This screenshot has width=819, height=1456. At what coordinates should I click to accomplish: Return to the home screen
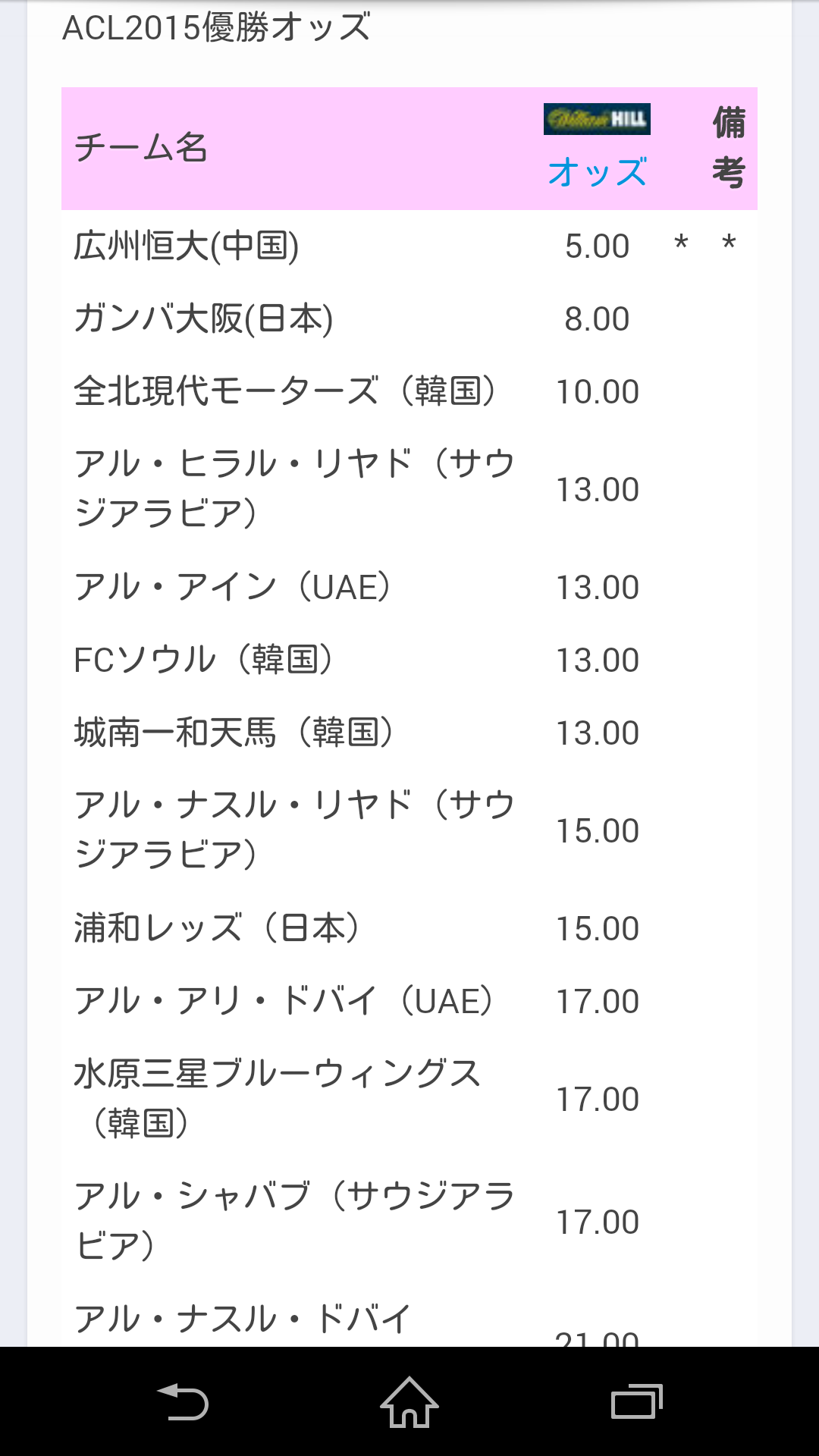pos(409,1401)
